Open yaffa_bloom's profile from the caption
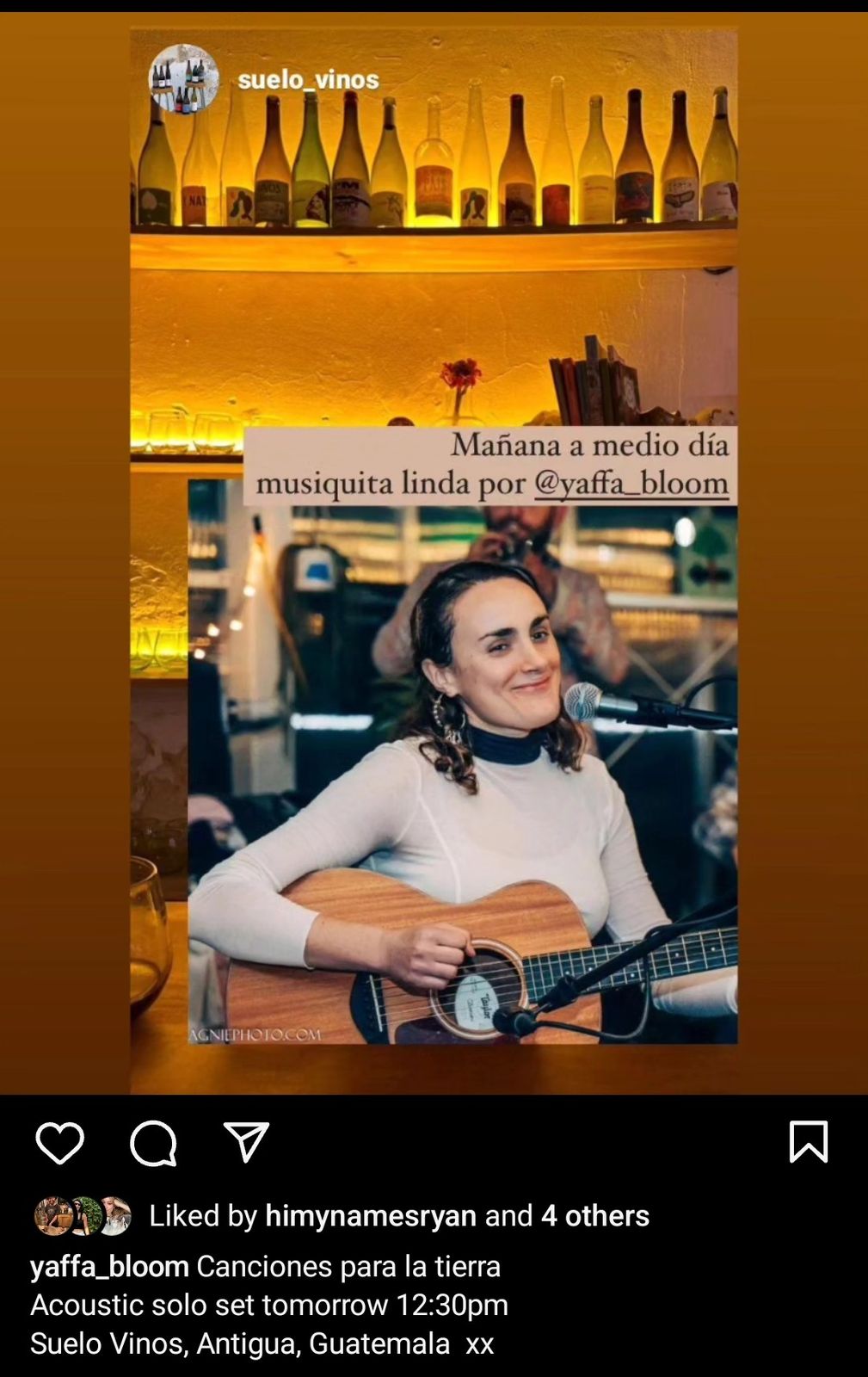Viewport: 868px width, 1377px height. click(x=109, y=1266)
